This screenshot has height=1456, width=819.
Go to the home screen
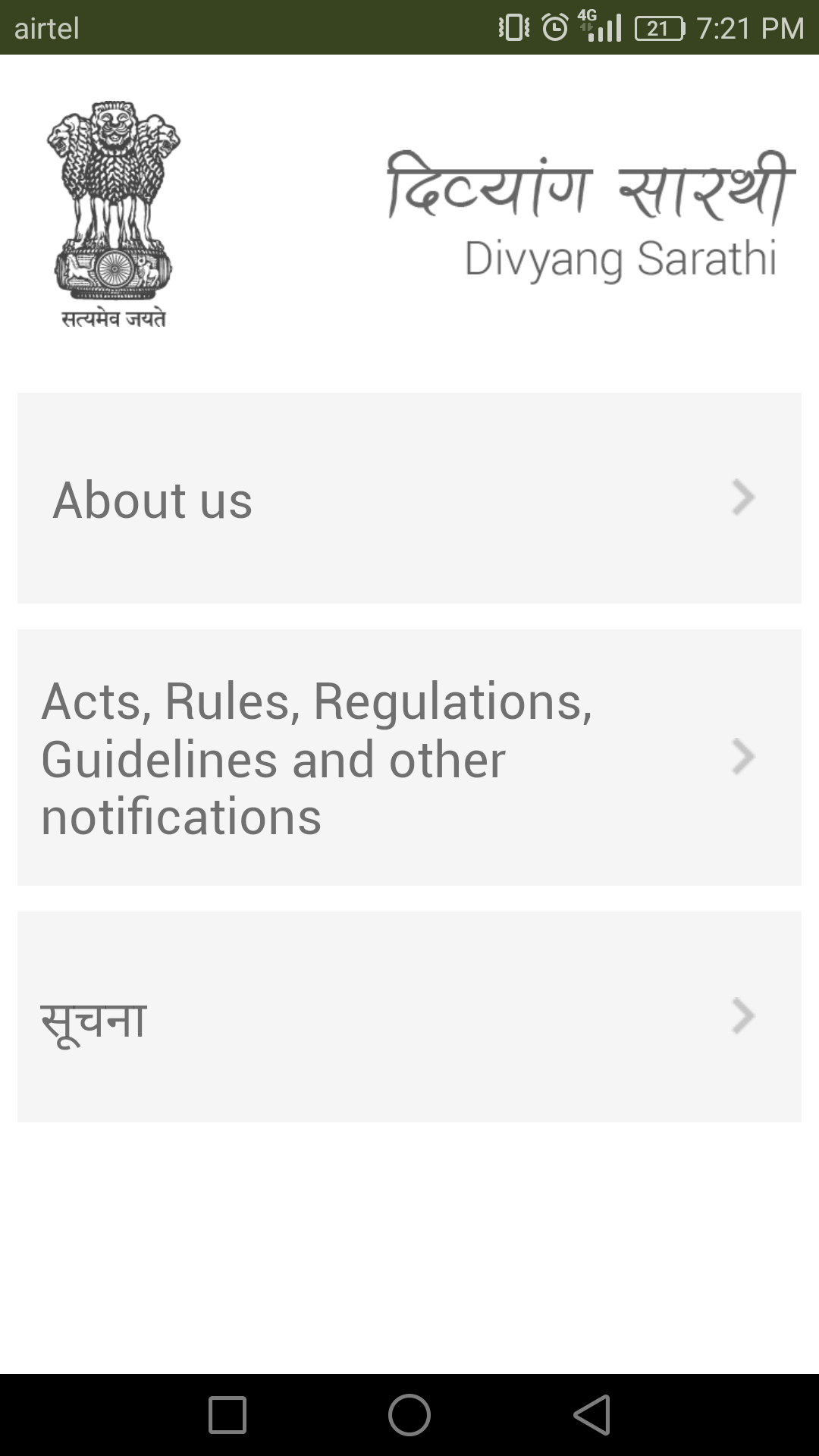pyautogui.click(x=409, y=1415)
